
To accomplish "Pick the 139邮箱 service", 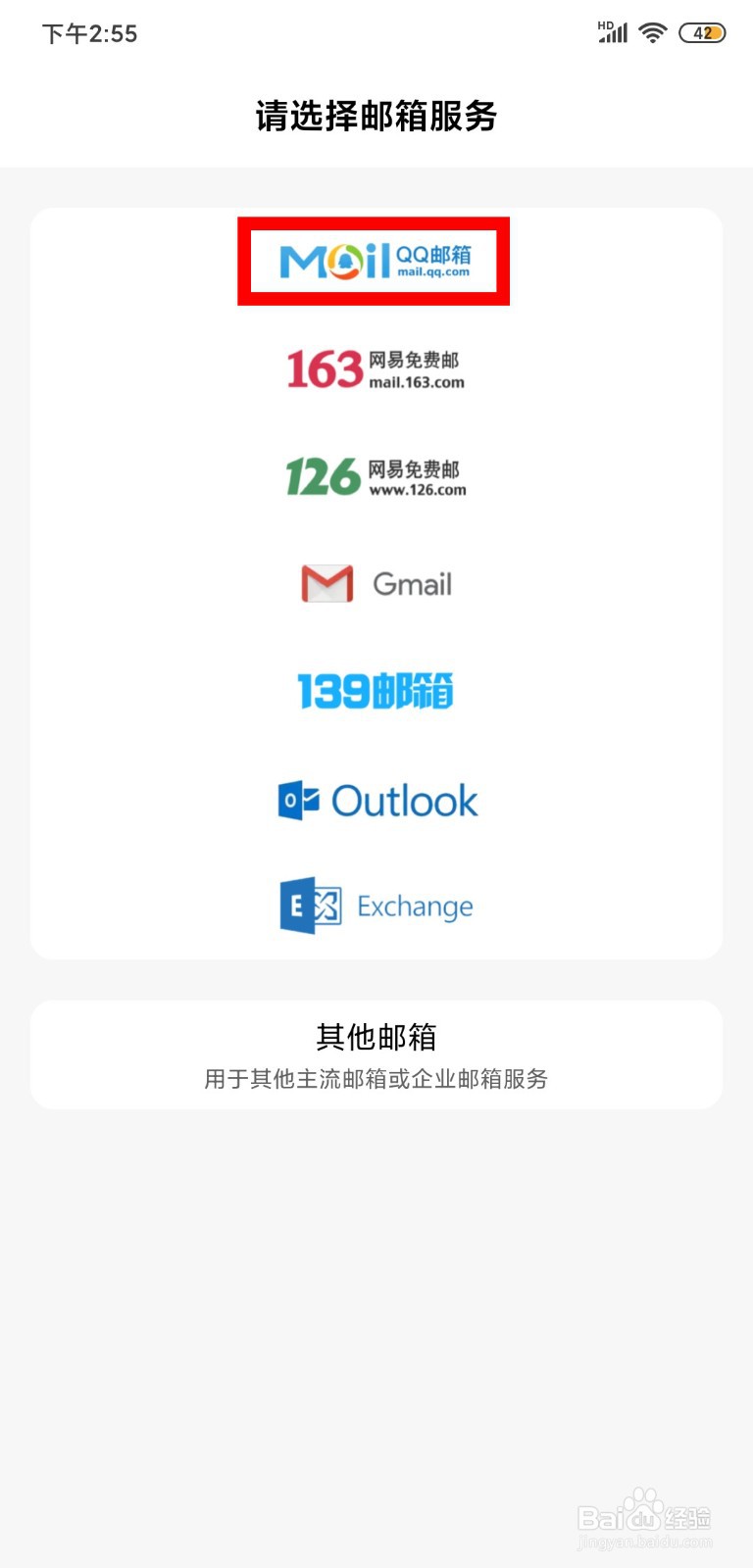I will tap(376, 691).
